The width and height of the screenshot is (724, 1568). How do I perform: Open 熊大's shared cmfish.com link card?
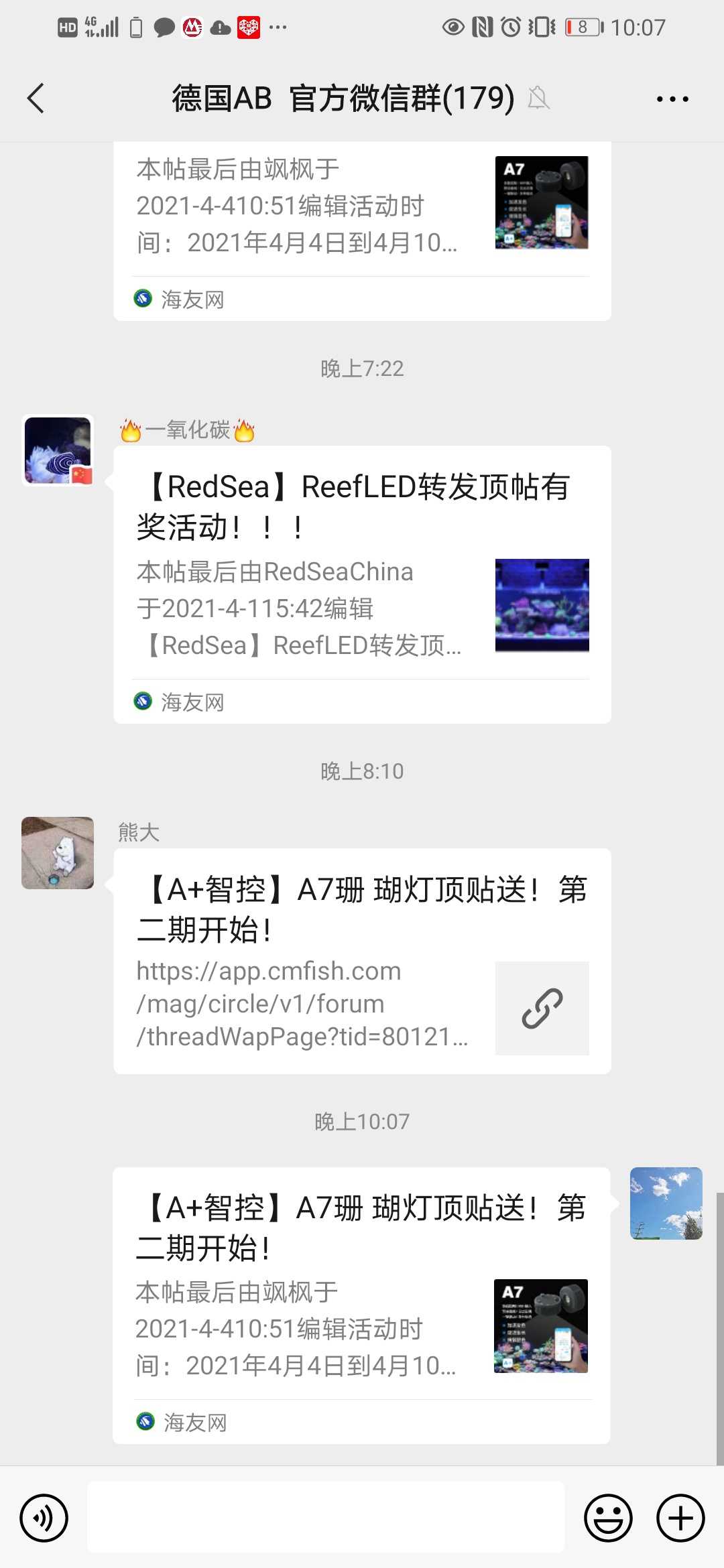coord(362,961)
